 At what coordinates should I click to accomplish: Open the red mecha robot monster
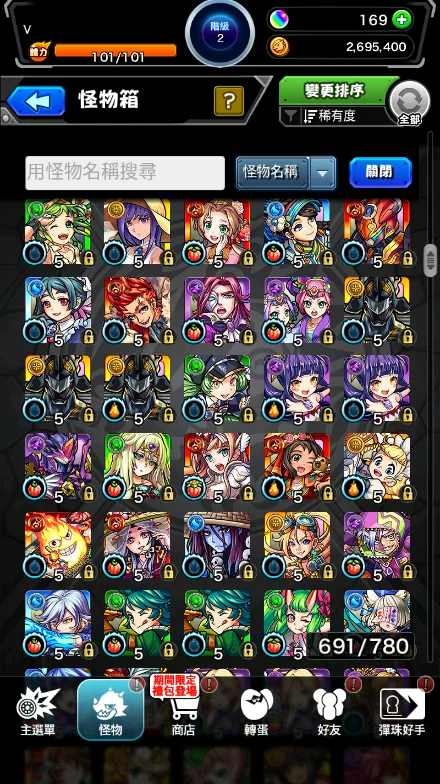click(377, 232)
